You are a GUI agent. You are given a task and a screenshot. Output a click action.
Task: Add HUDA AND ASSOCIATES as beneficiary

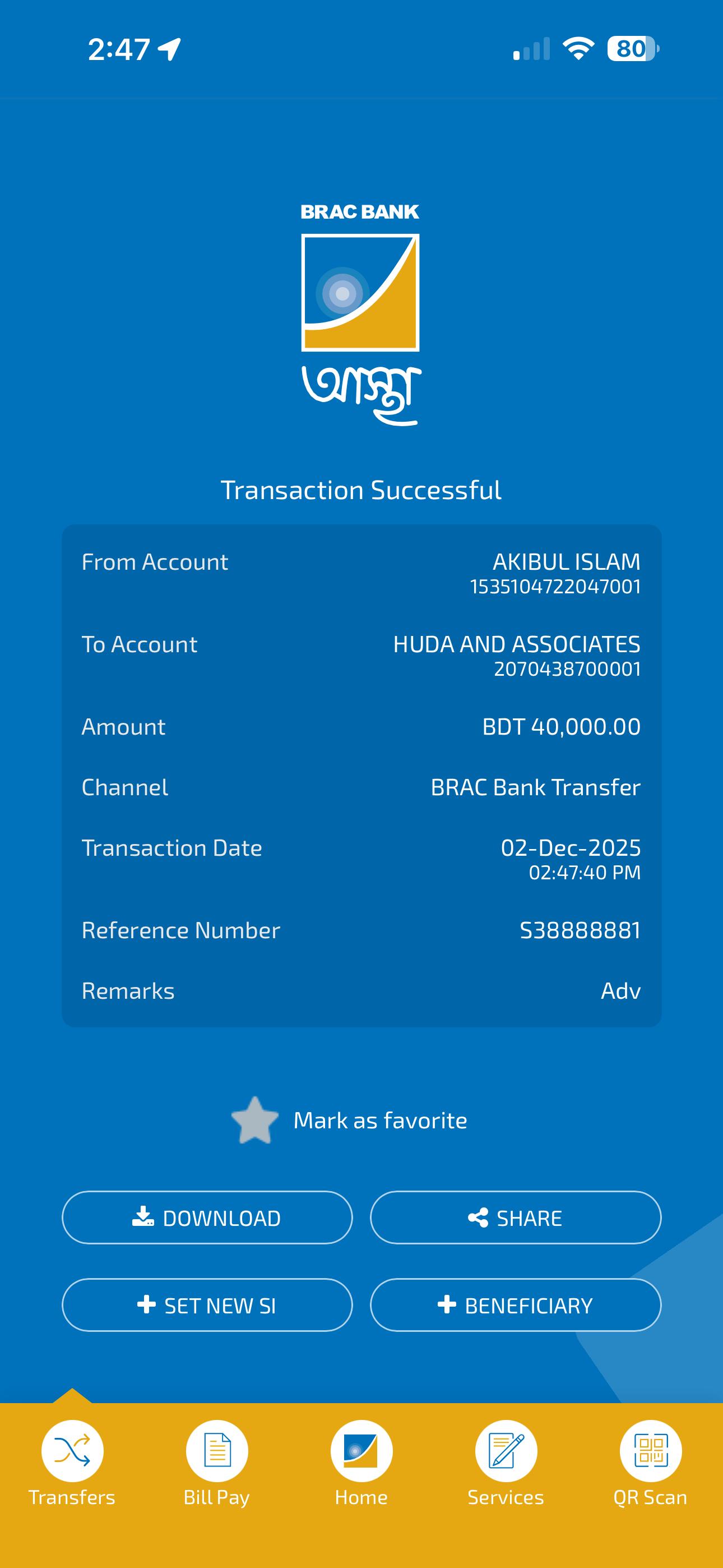(515, 1304)
